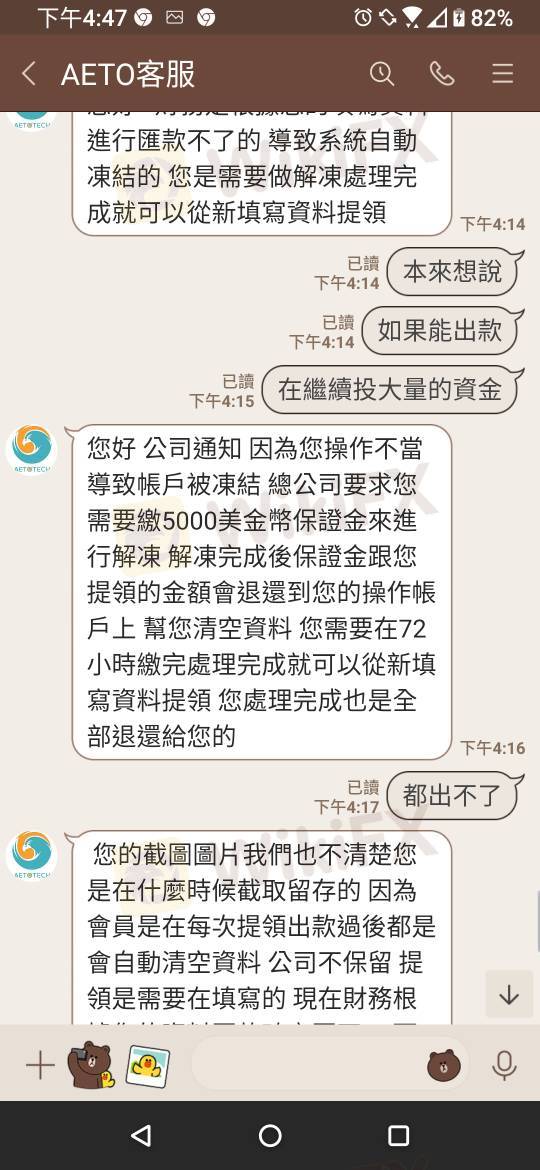Tap the system home button

270,1136
